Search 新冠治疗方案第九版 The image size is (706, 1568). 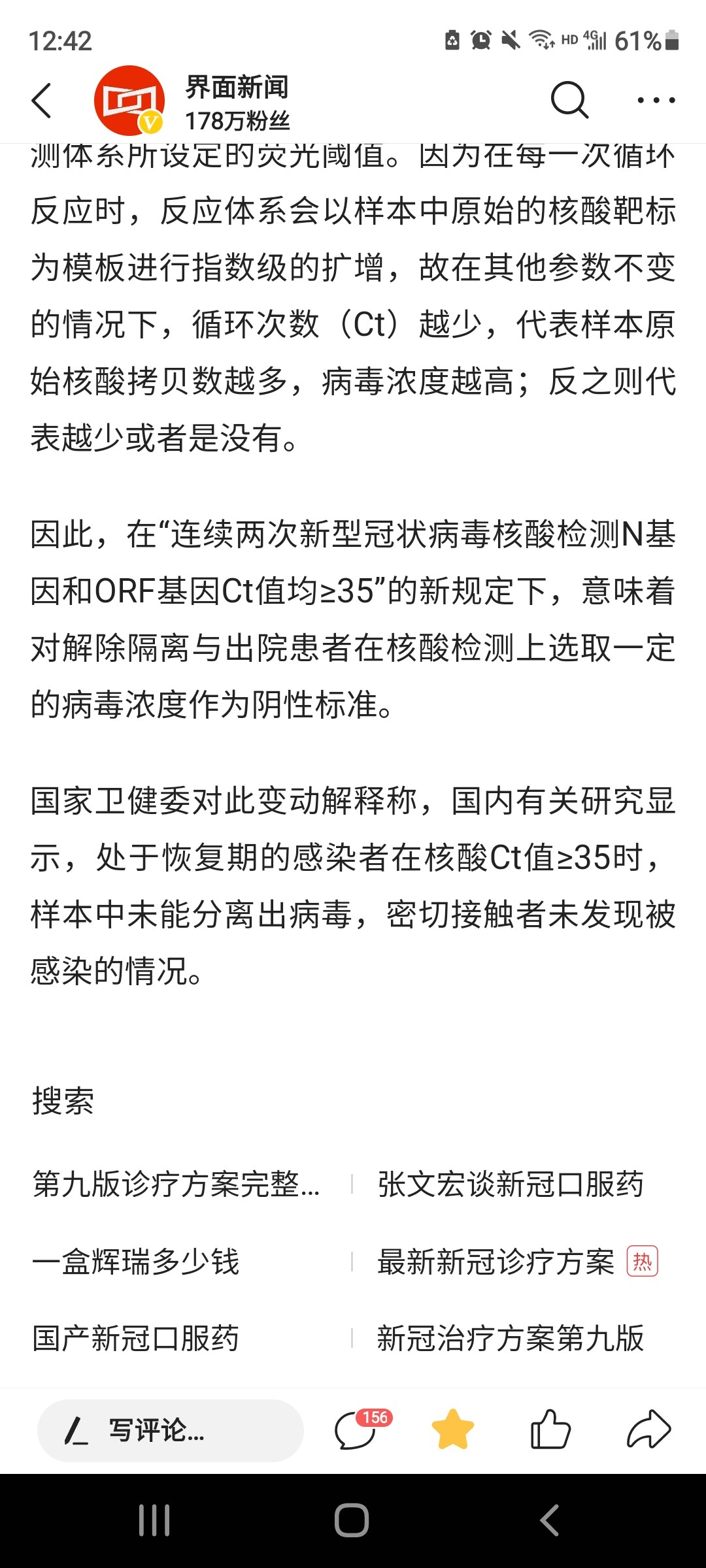(511, 1338)
